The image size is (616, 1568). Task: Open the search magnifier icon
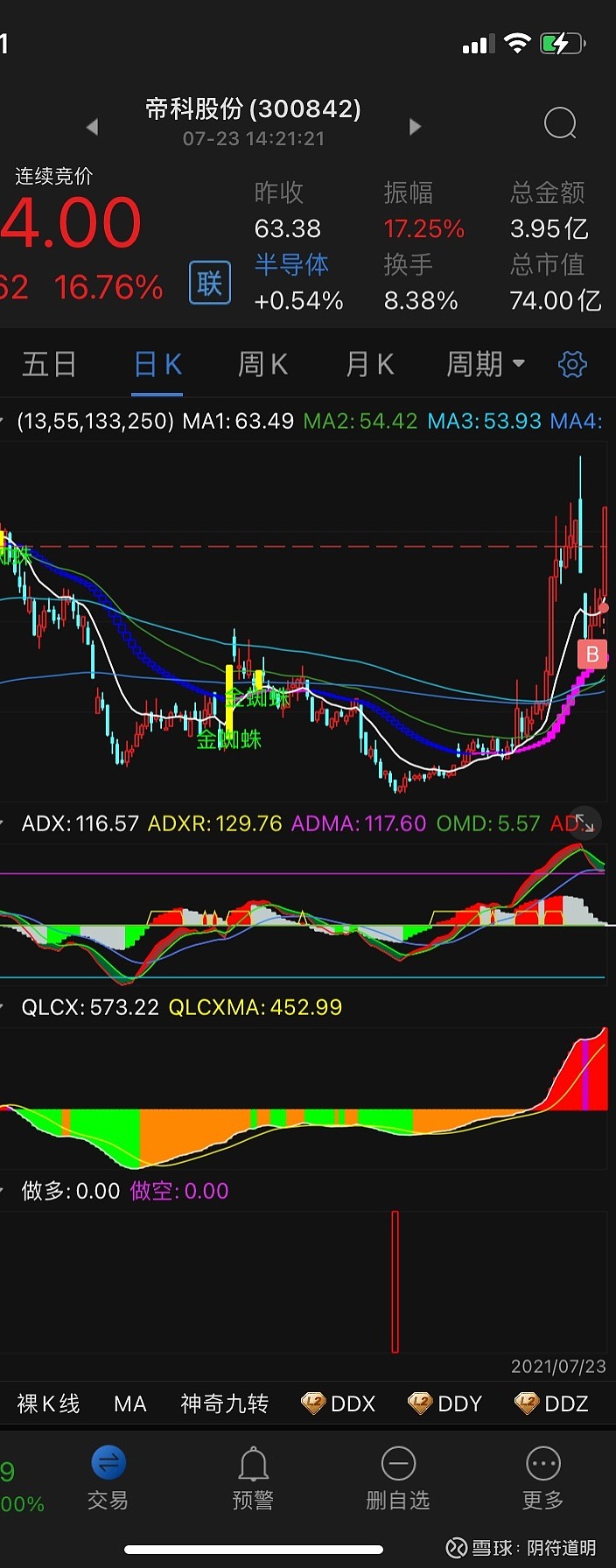(560, 124)
